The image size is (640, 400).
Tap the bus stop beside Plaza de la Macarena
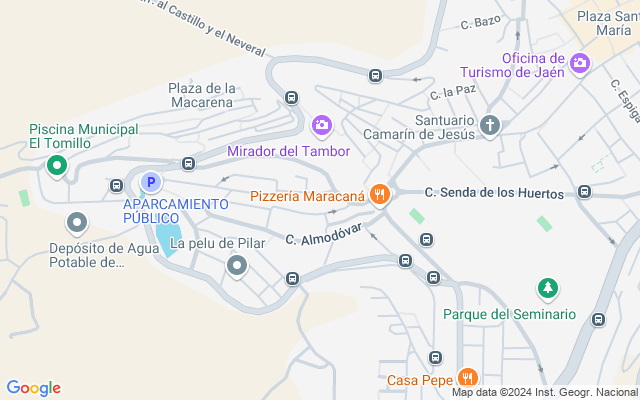(291, 98)
